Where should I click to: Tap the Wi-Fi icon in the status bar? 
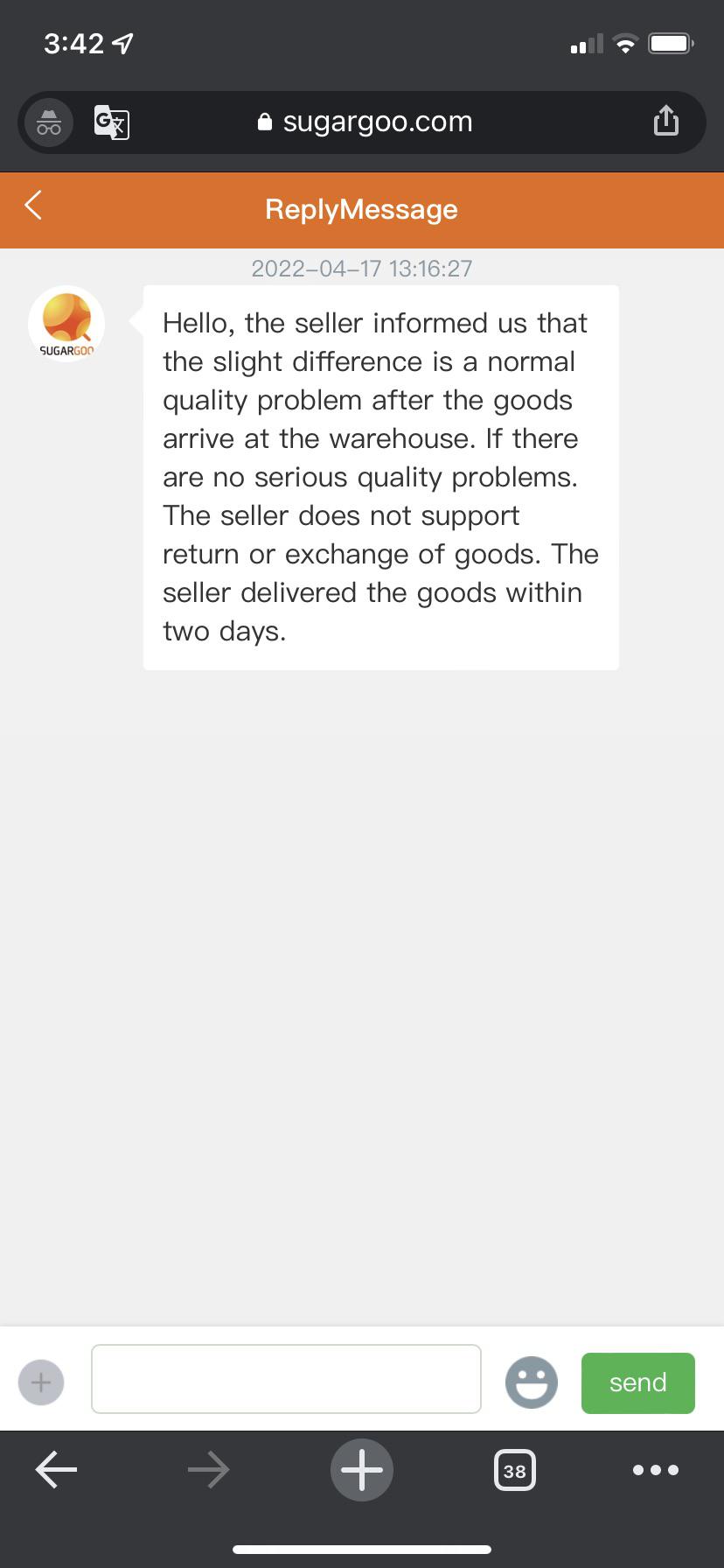point(624,44)
